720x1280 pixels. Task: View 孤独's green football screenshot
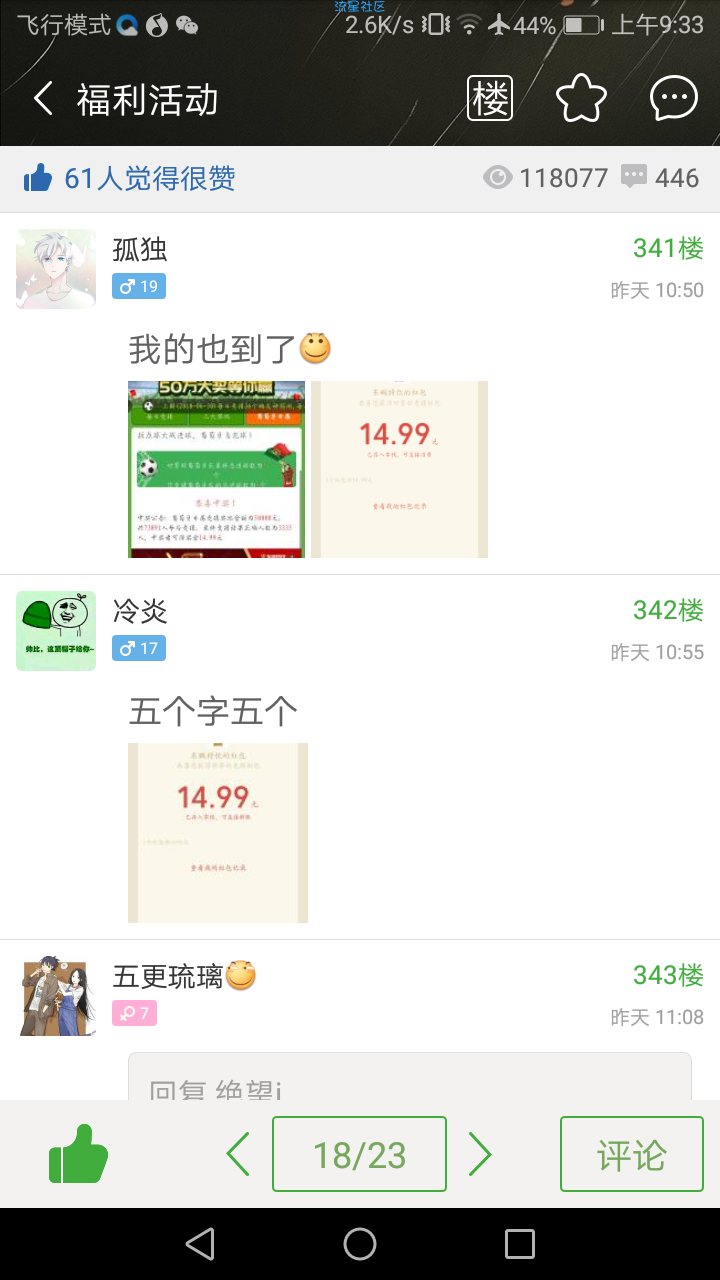click(216, 469)
